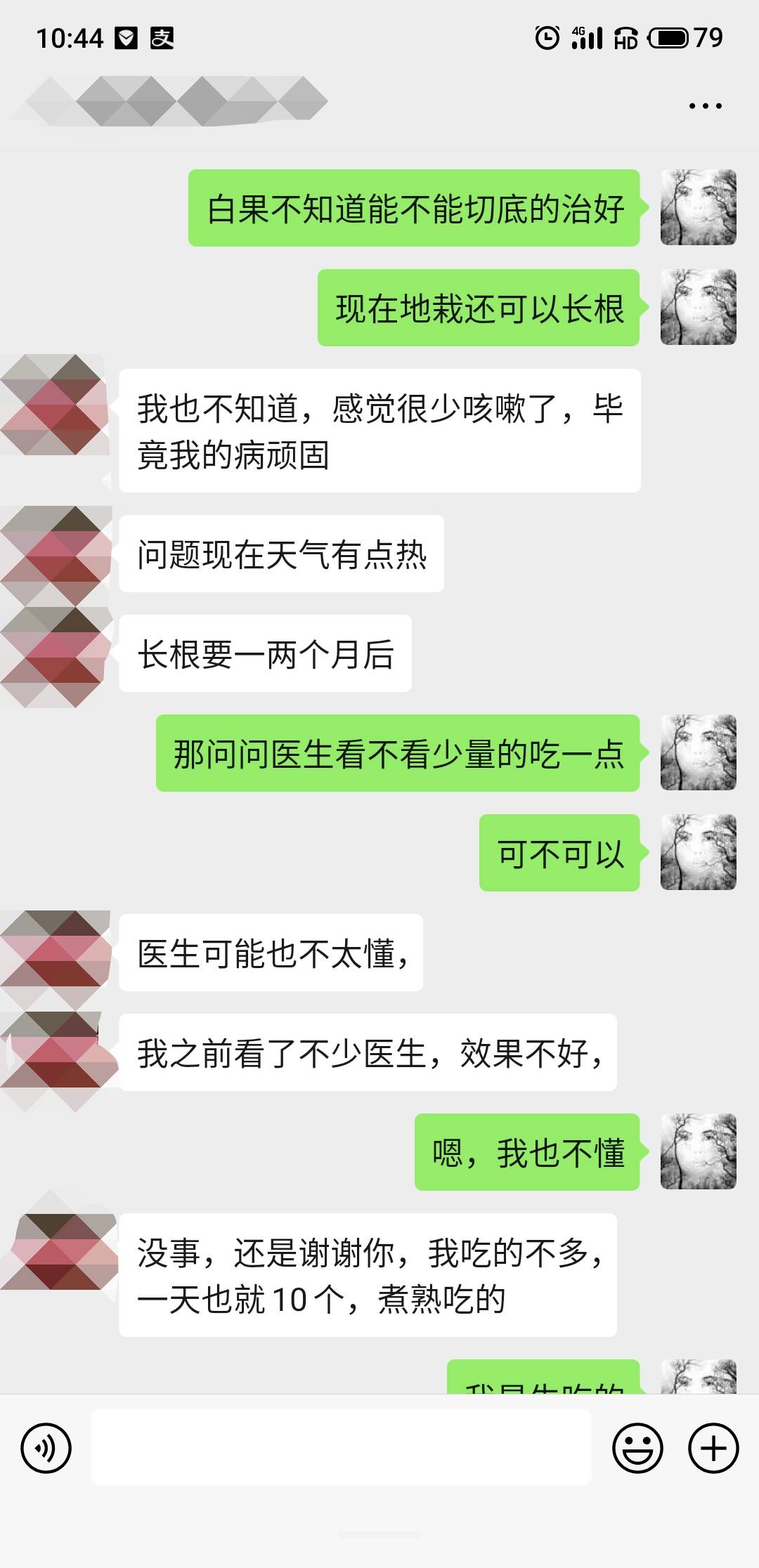The image size is (759, 1568).
Task: Tap the message text input box
Action: pos(341,1446)
